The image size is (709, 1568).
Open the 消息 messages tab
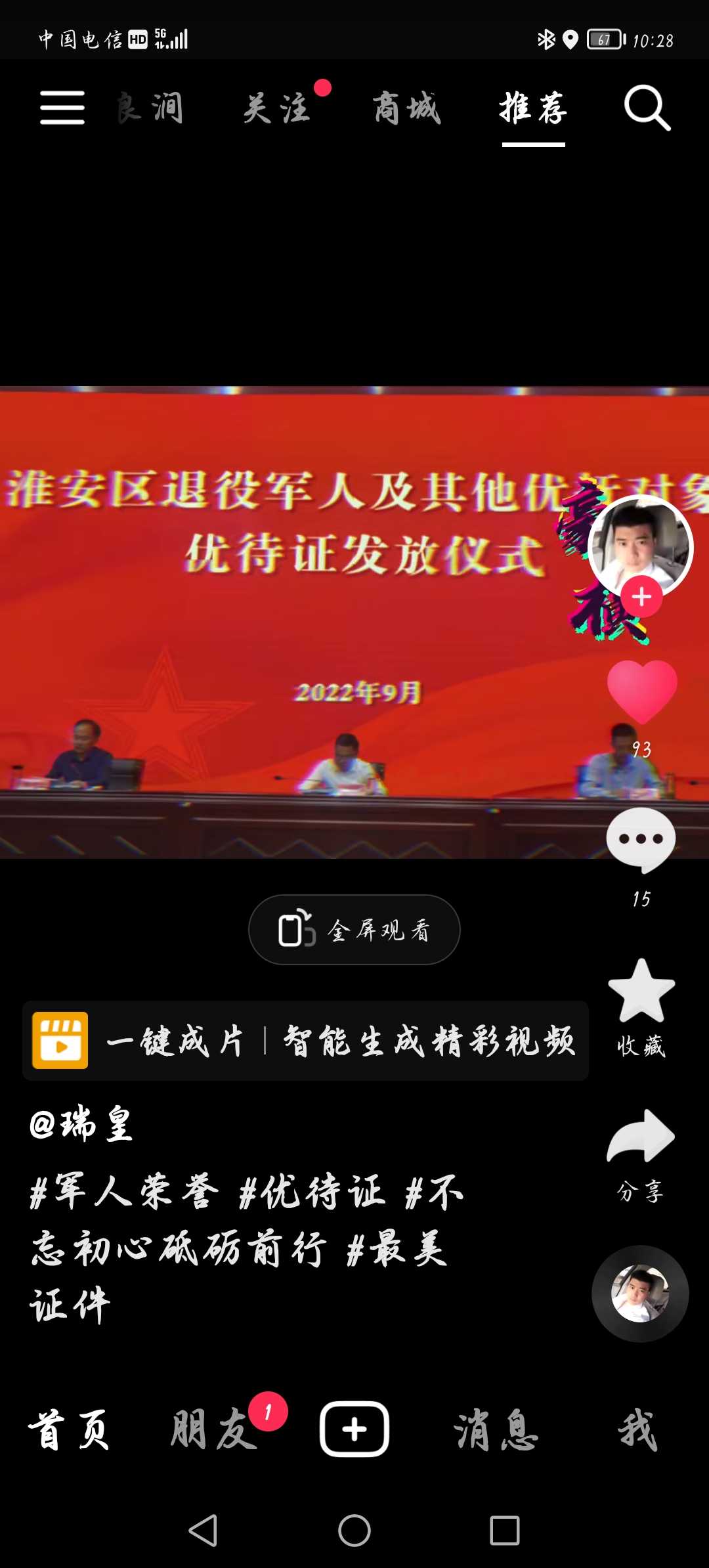496,1429
